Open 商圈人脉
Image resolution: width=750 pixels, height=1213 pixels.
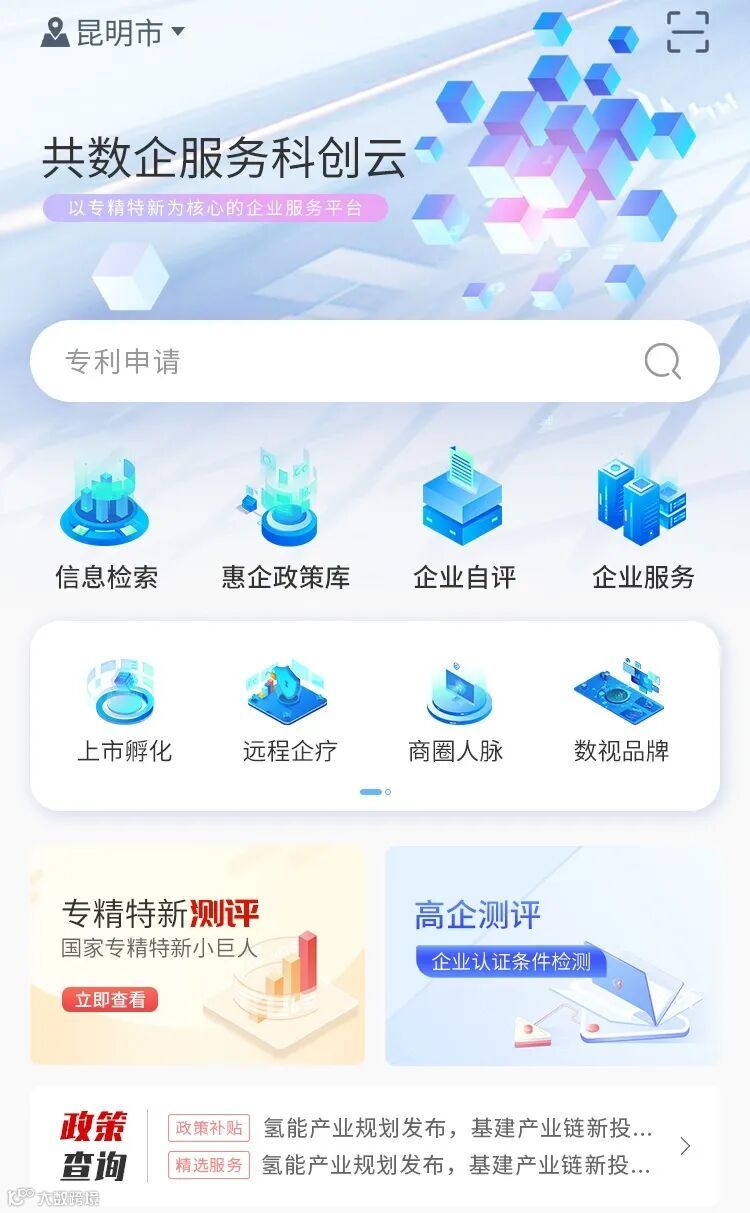456,712
